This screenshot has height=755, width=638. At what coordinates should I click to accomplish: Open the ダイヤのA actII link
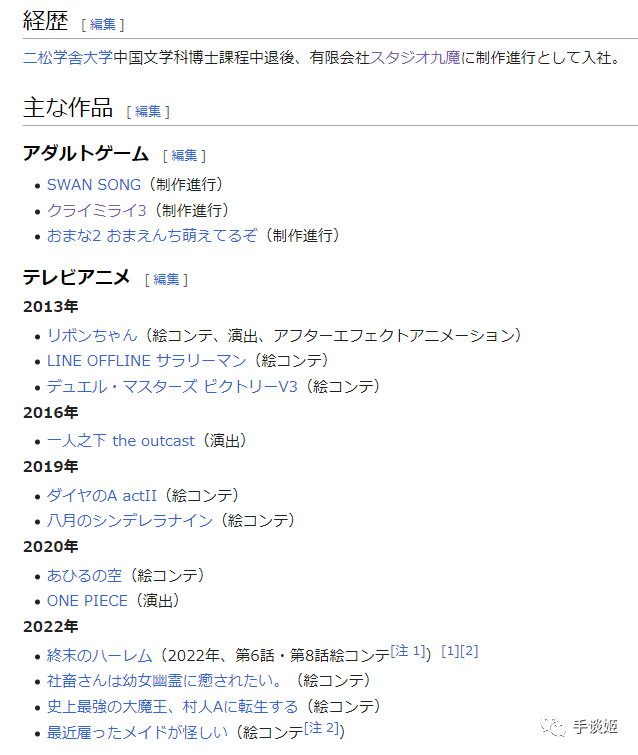(x=103, y=495)
